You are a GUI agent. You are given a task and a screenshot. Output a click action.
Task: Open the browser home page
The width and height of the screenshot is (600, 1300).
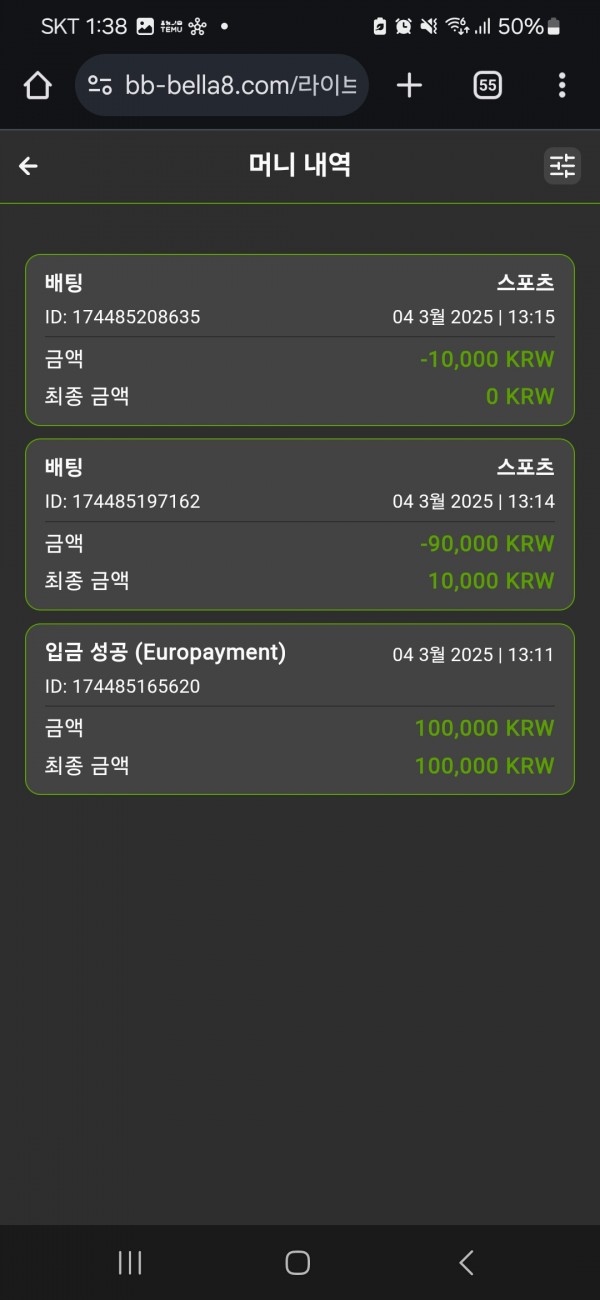coord(37,86)
